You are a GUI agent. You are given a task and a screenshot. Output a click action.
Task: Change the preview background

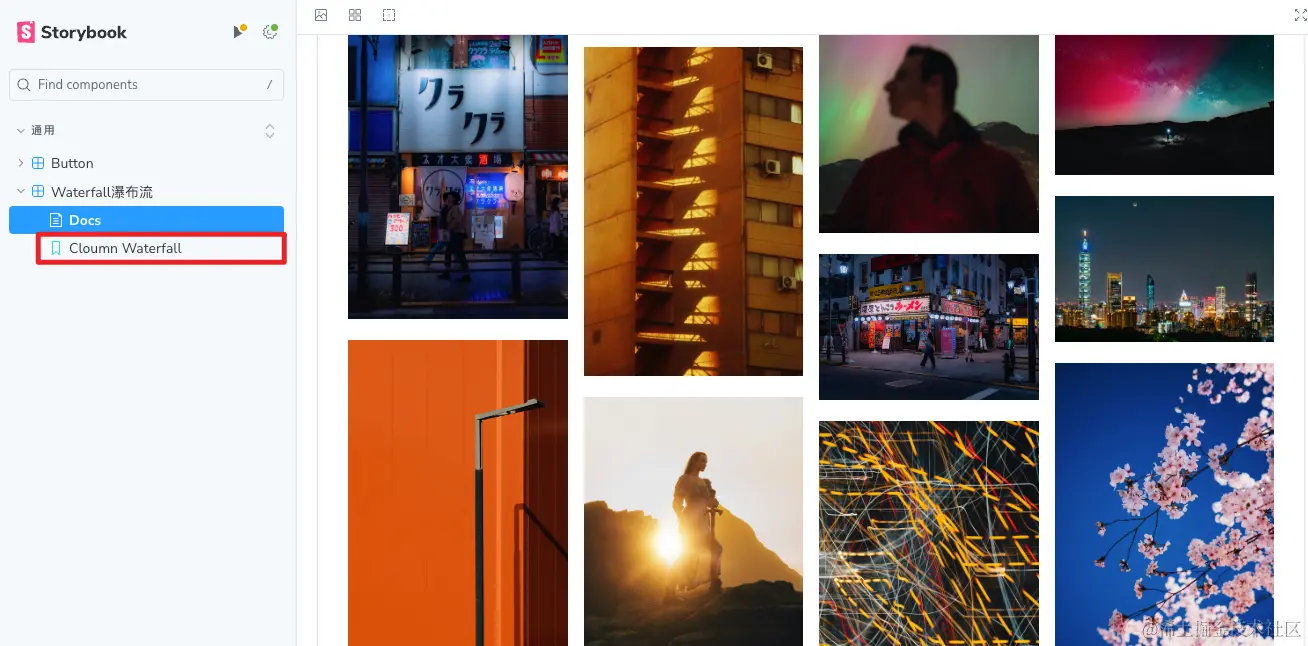[x=321, y=15]
